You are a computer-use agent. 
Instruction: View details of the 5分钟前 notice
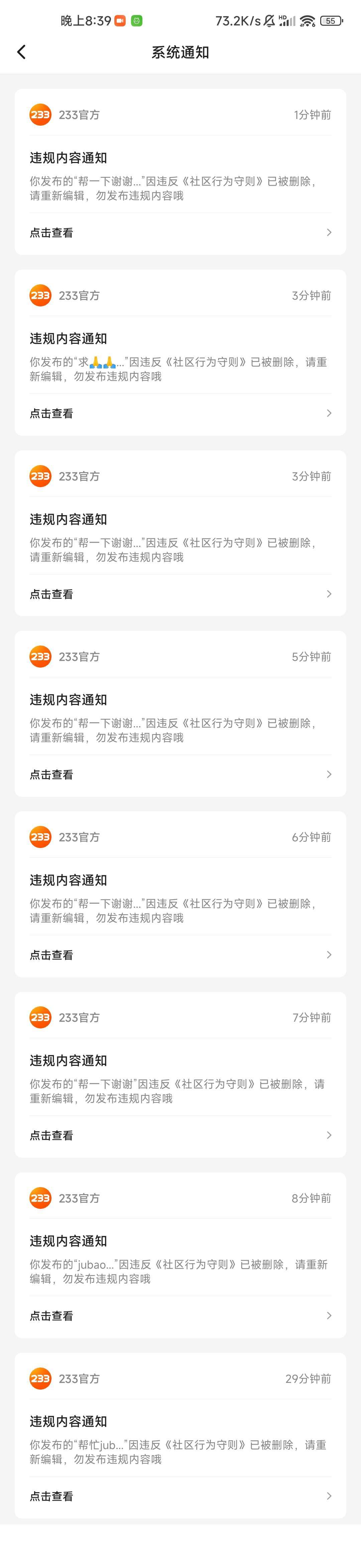pos(180,774)
